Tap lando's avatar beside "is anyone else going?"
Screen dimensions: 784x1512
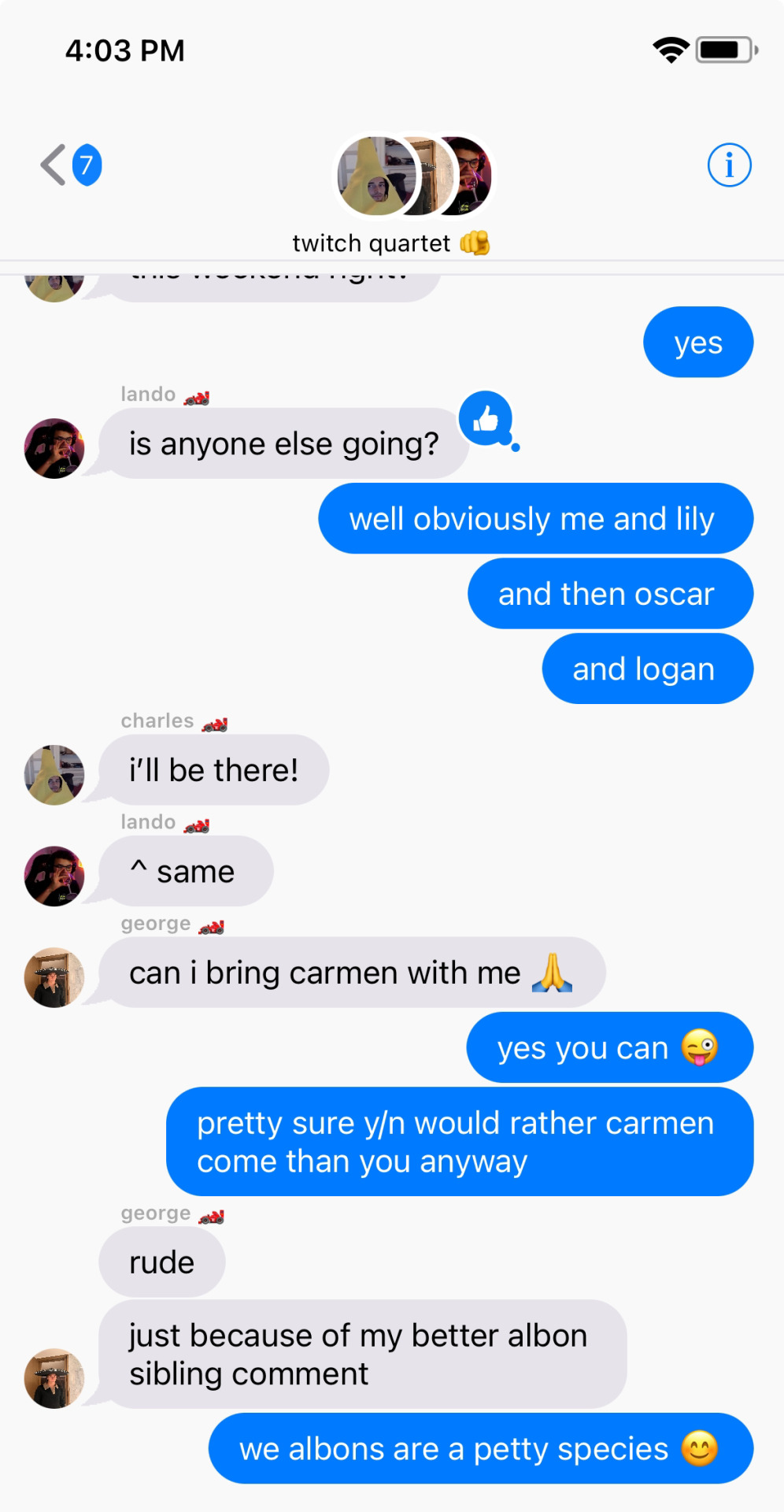coord(54,448)
